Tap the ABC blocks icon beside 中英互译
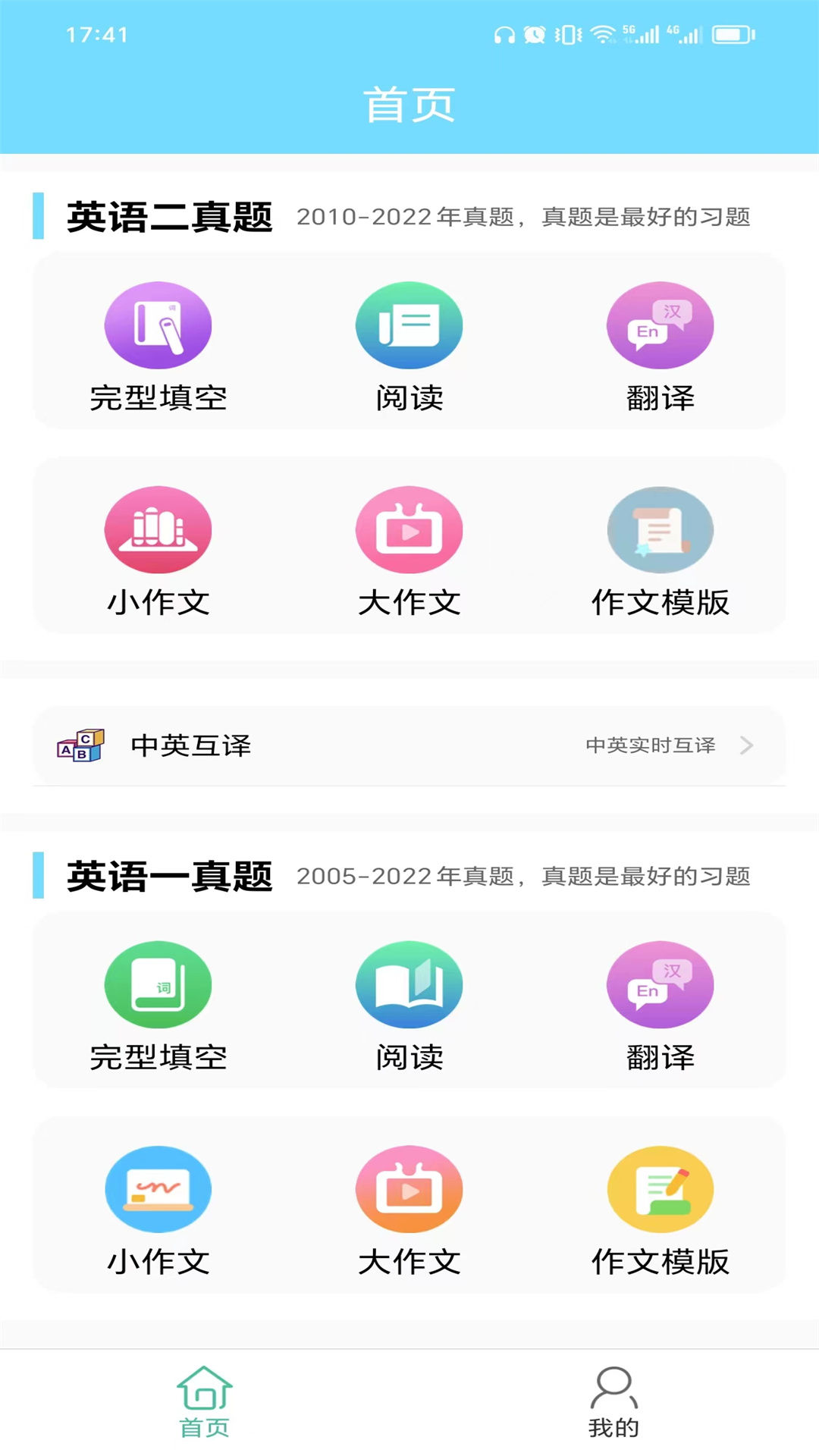This screenshot has width=819, height=1456. (x=80, y=745)
